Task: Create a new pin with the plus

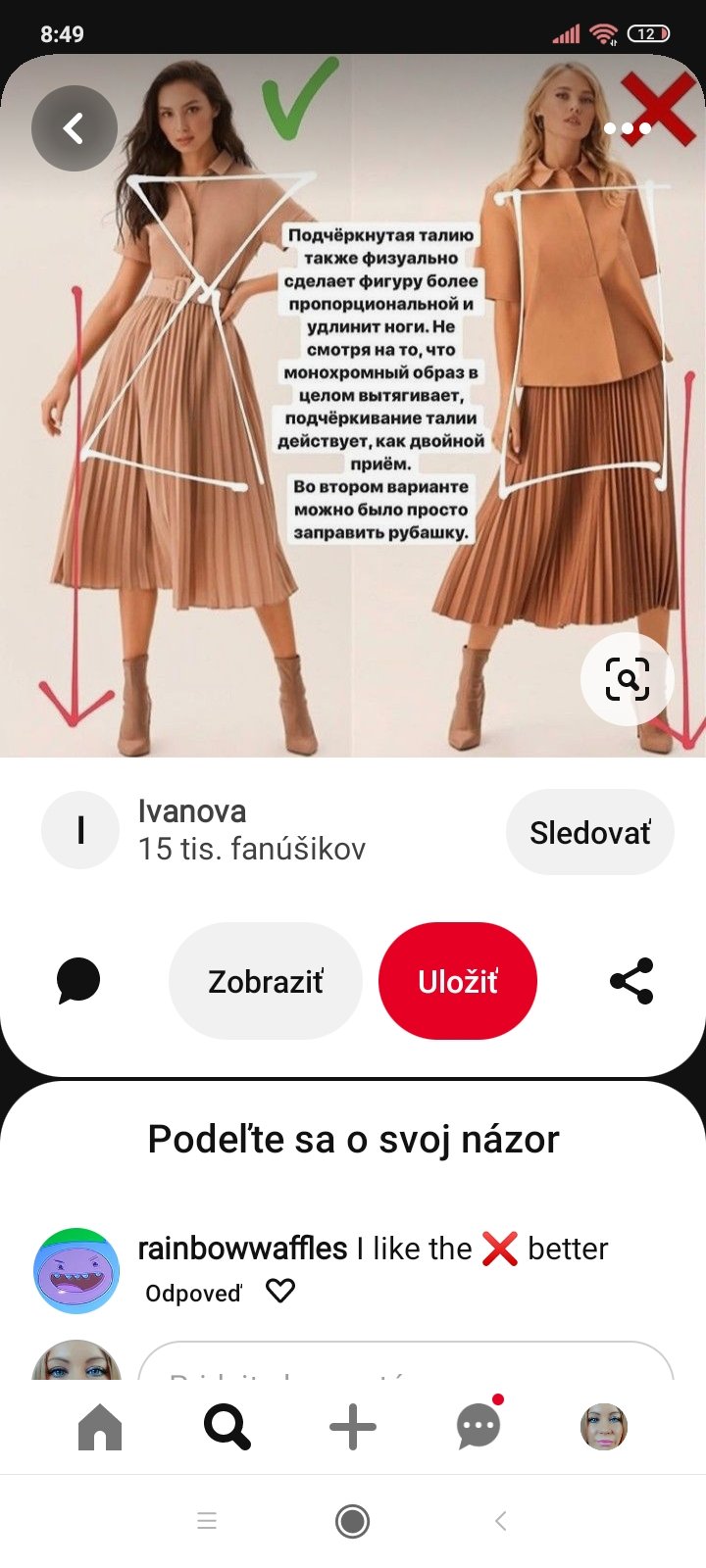Action: click(x=353, y=1427)
